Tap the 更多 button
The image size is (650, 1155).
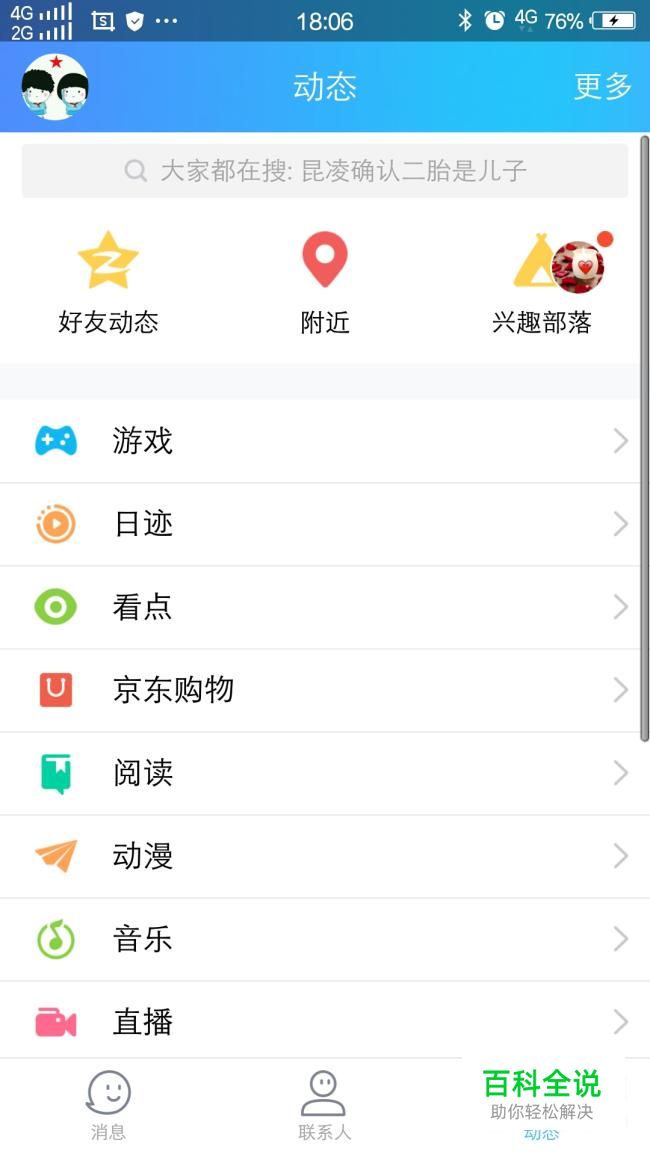pos(602,87)
